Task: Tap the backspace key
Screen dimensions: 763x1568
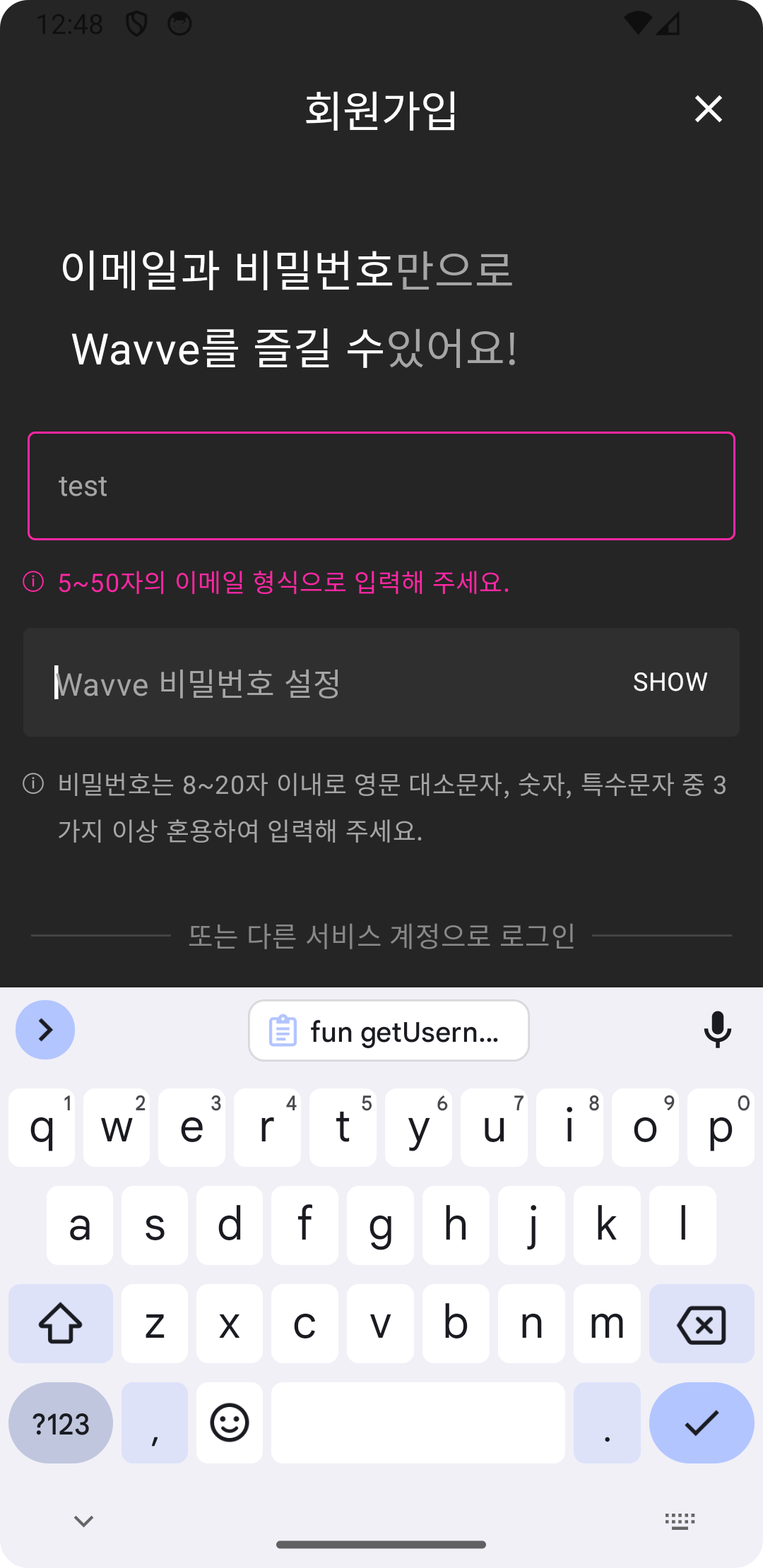Action: pos(701,1324)
